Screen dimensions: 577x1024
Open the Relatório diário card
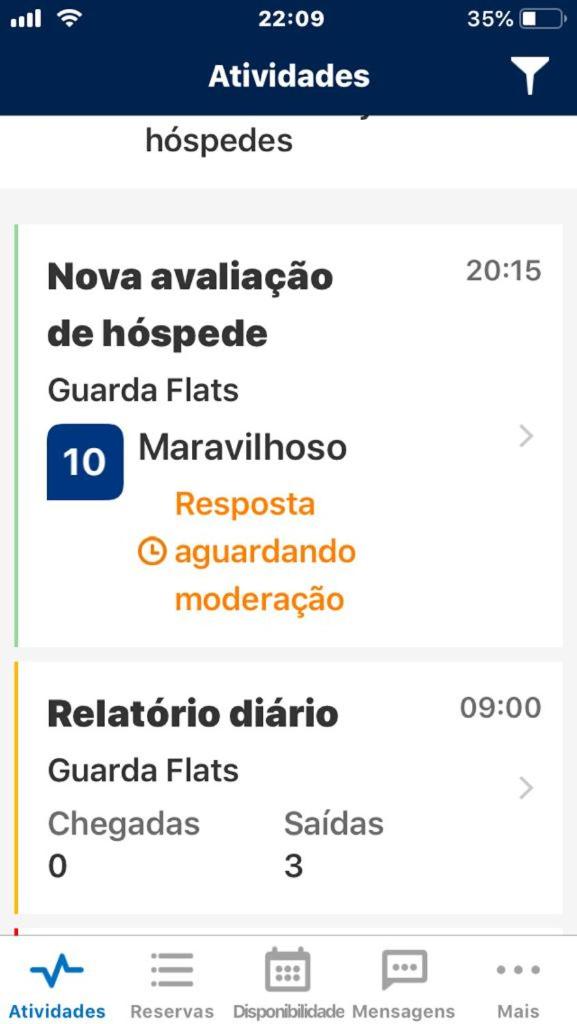[288, 788]
